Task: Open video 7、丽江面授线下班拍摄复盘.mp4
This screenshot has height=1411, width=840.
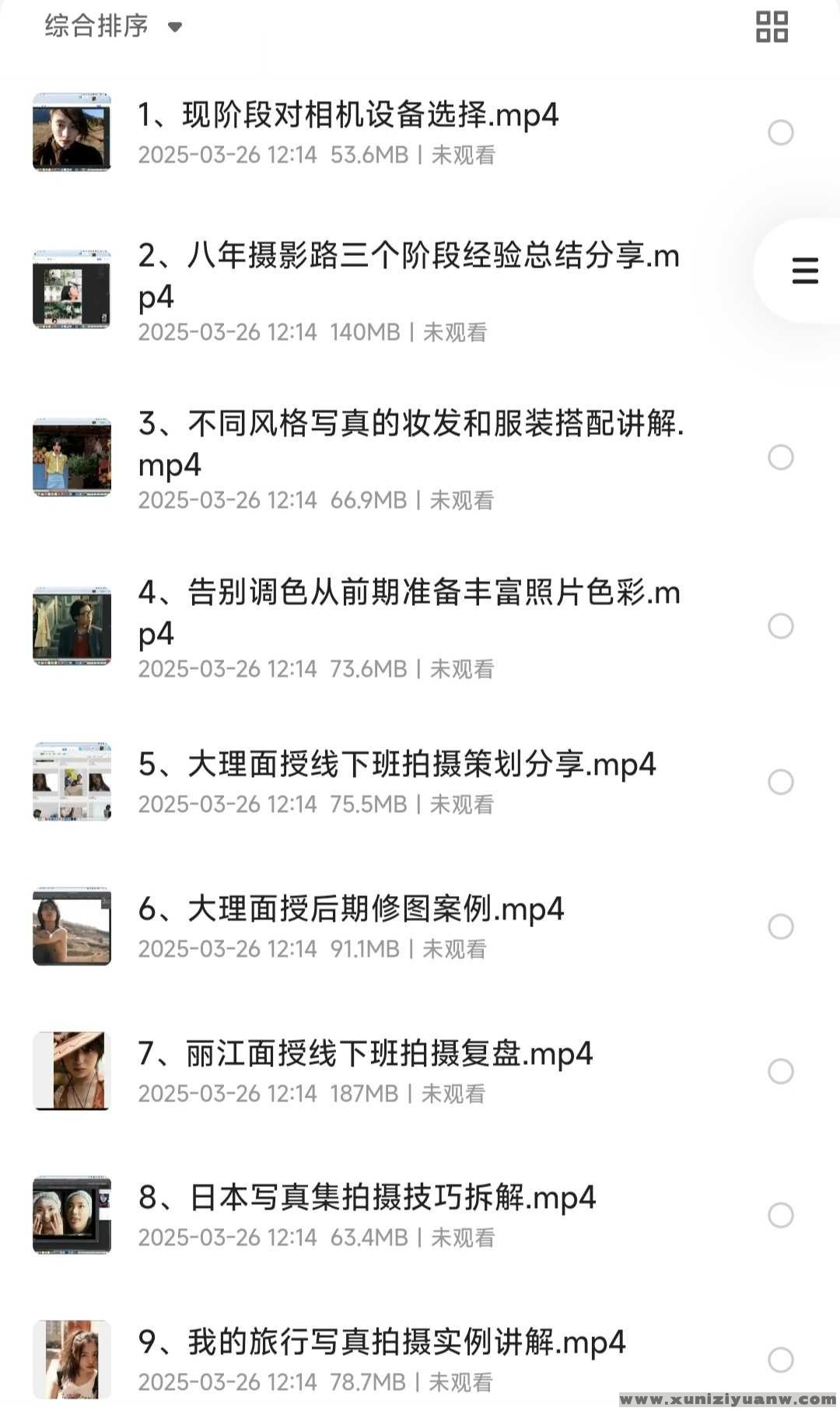Action: coord(366,1054)
